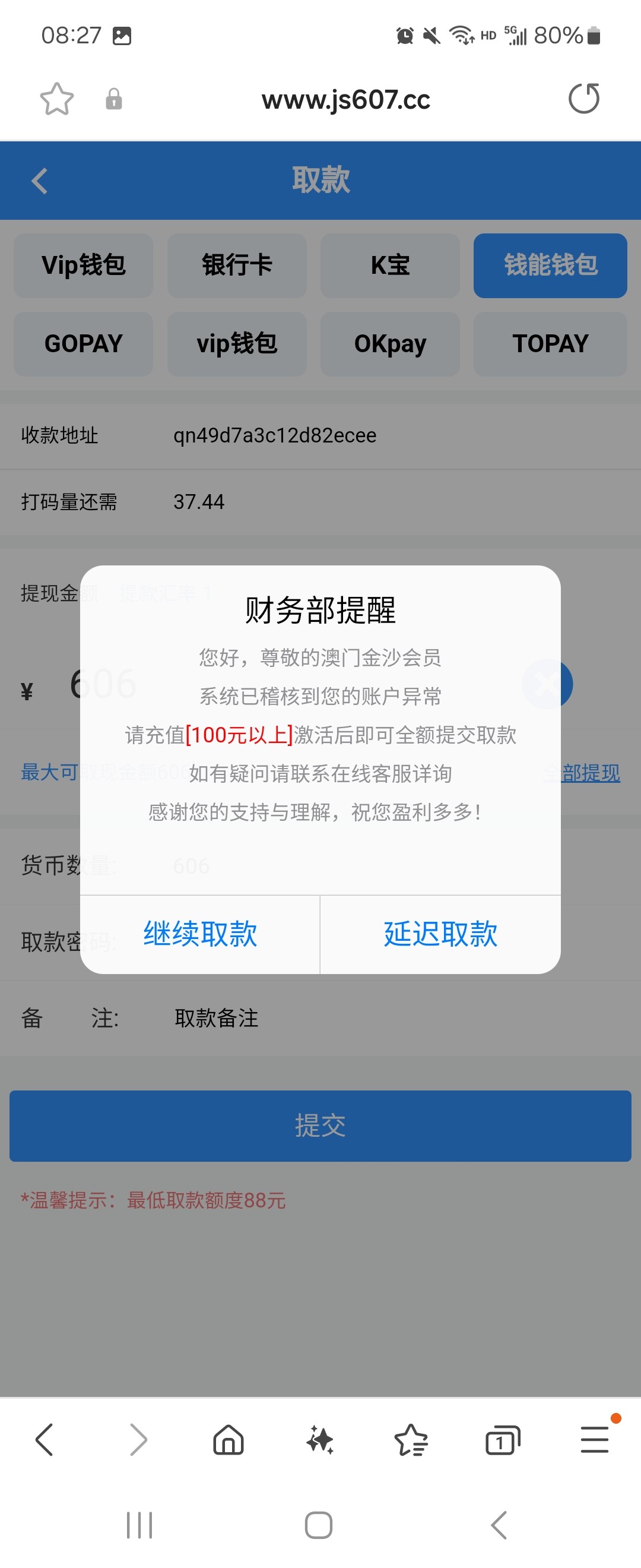Tap the padlock security icon beside the URL
Screen dimensions: 641x1568
click(x=113, y=99)
